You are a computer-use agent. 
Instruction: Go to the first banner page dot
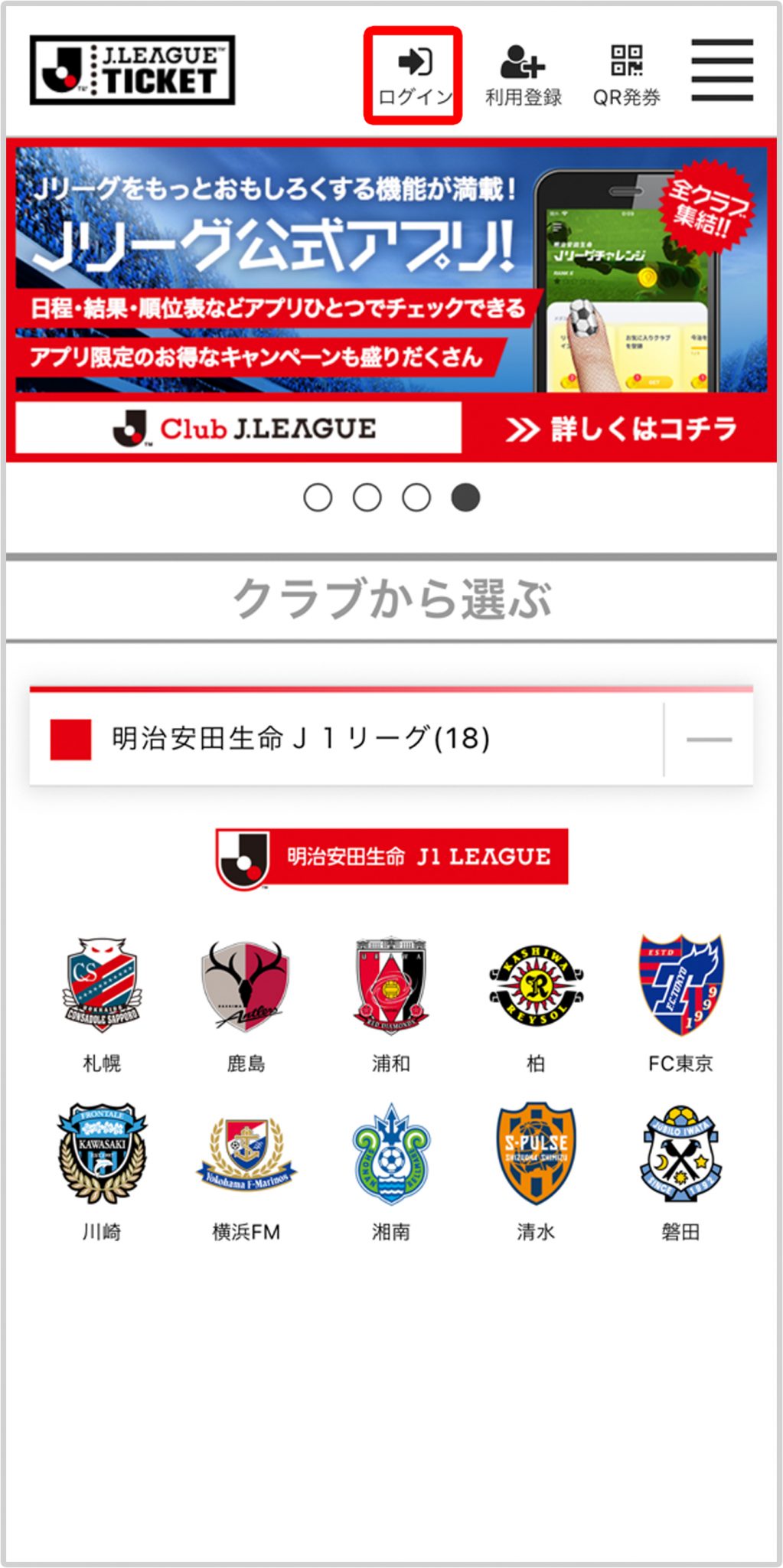318,498
